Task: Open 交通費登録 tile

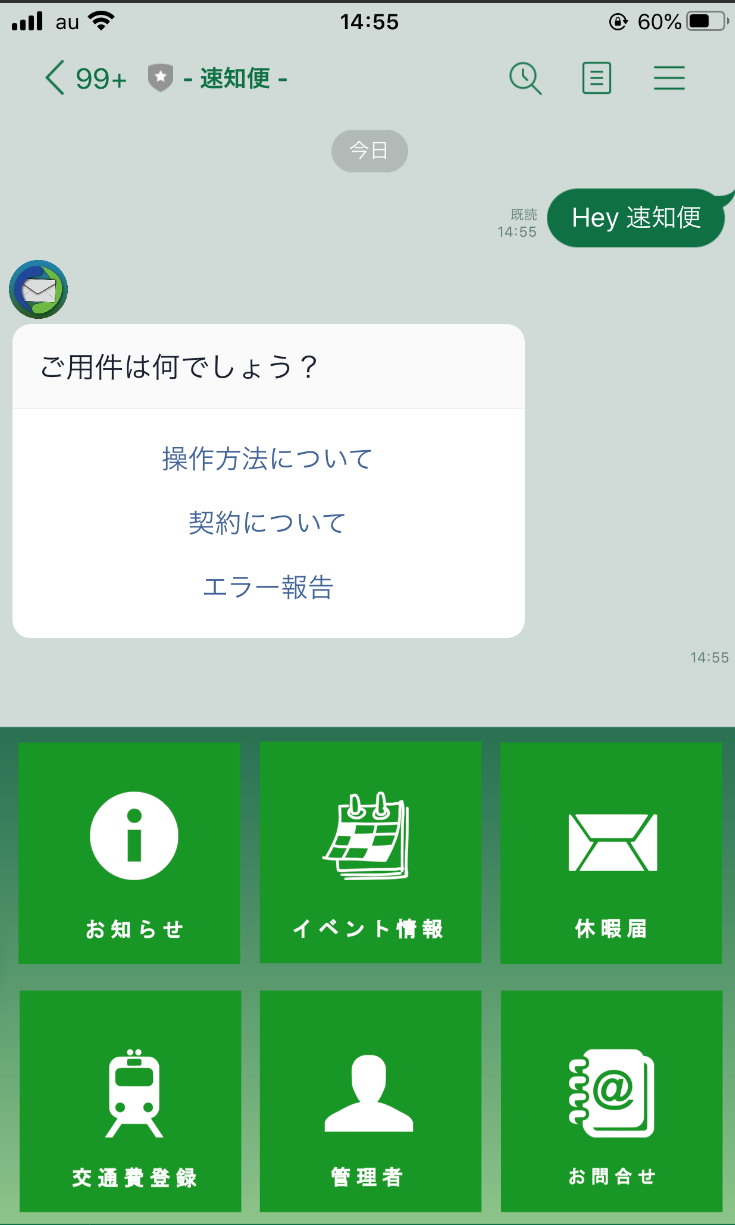Action: coord(132,1100)
